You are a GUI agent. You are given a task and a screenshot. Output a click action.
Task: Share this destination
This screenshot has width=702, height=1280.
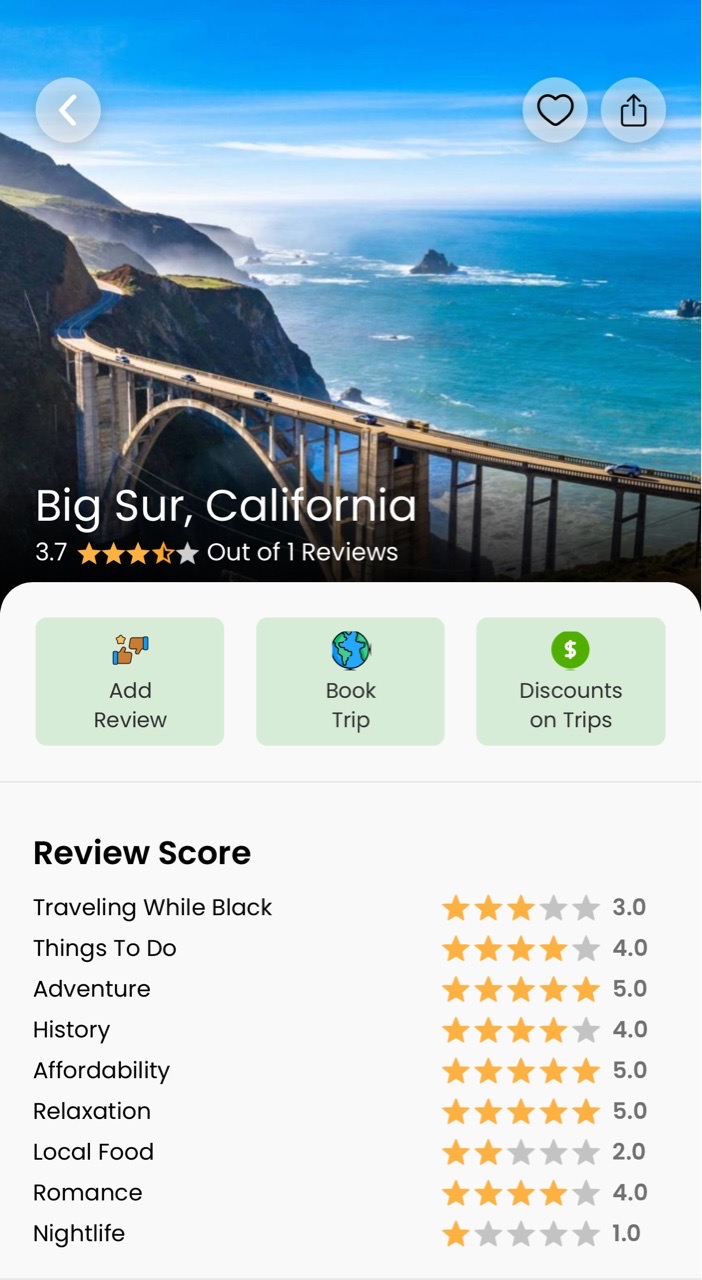(633, 110)
